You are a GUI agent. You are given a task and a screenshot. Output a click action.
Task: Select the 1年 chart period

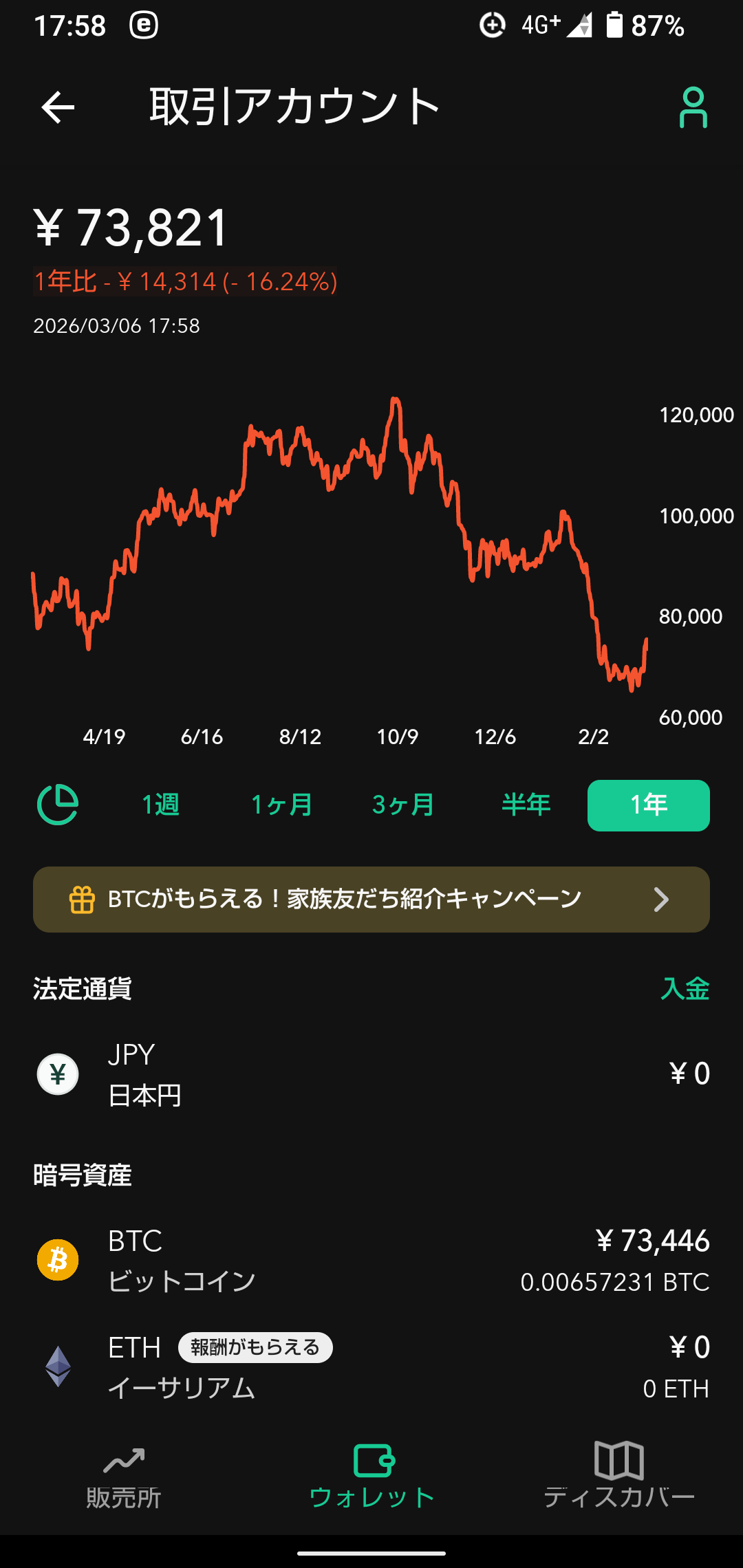648,805
